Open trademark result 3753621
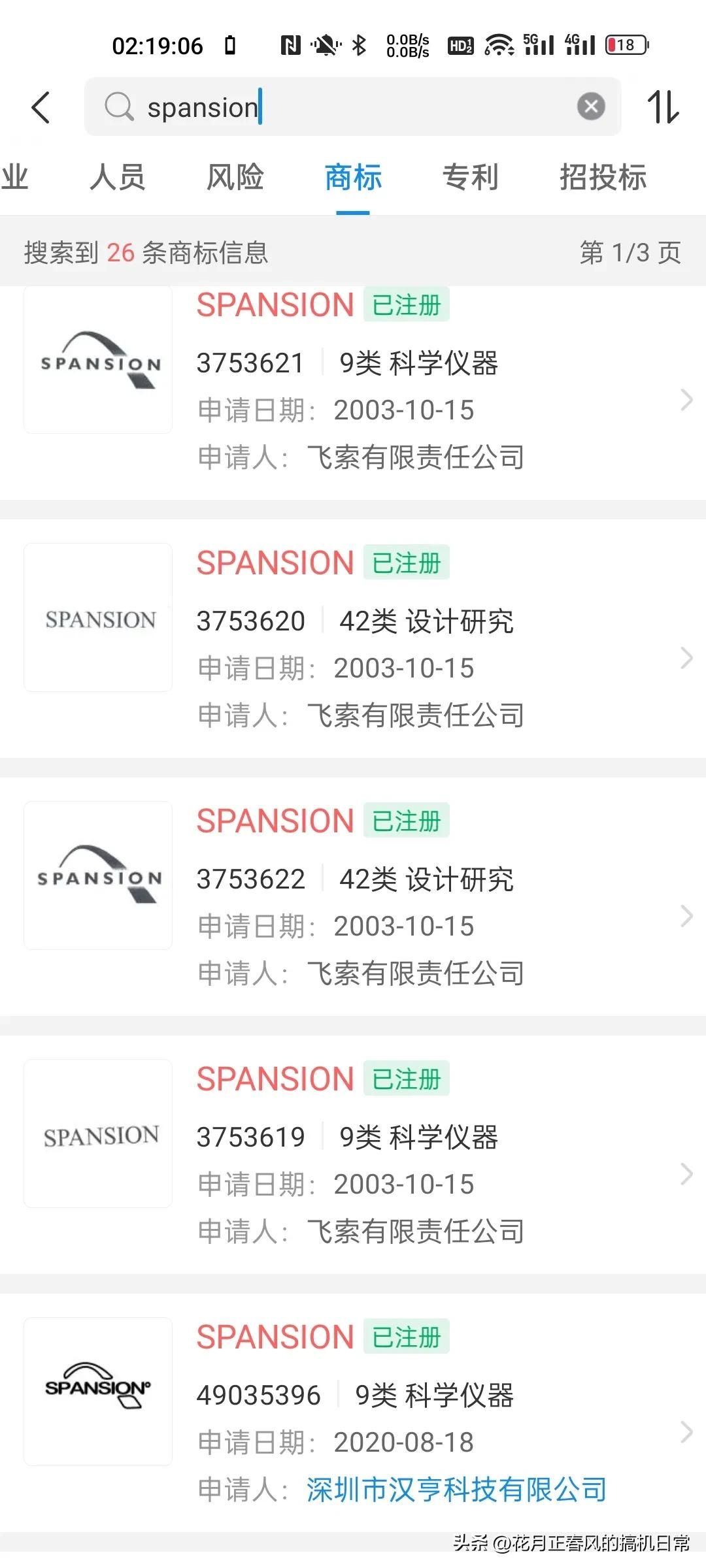The height and width of the screenshot is (1568, 706). 353,393
